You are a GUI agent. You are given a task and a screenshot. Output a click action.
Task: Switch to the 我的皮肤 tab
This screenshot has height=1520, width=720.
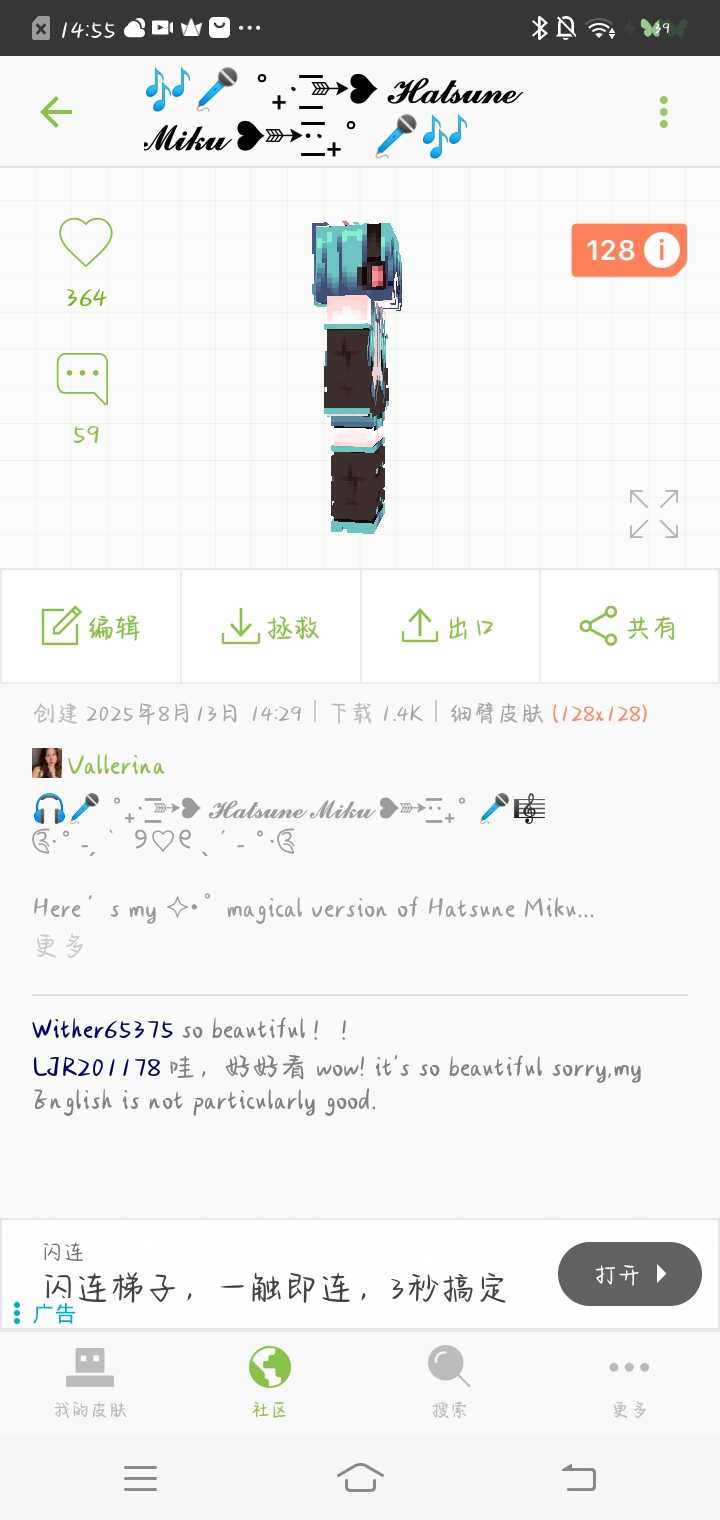(90, 1382)
